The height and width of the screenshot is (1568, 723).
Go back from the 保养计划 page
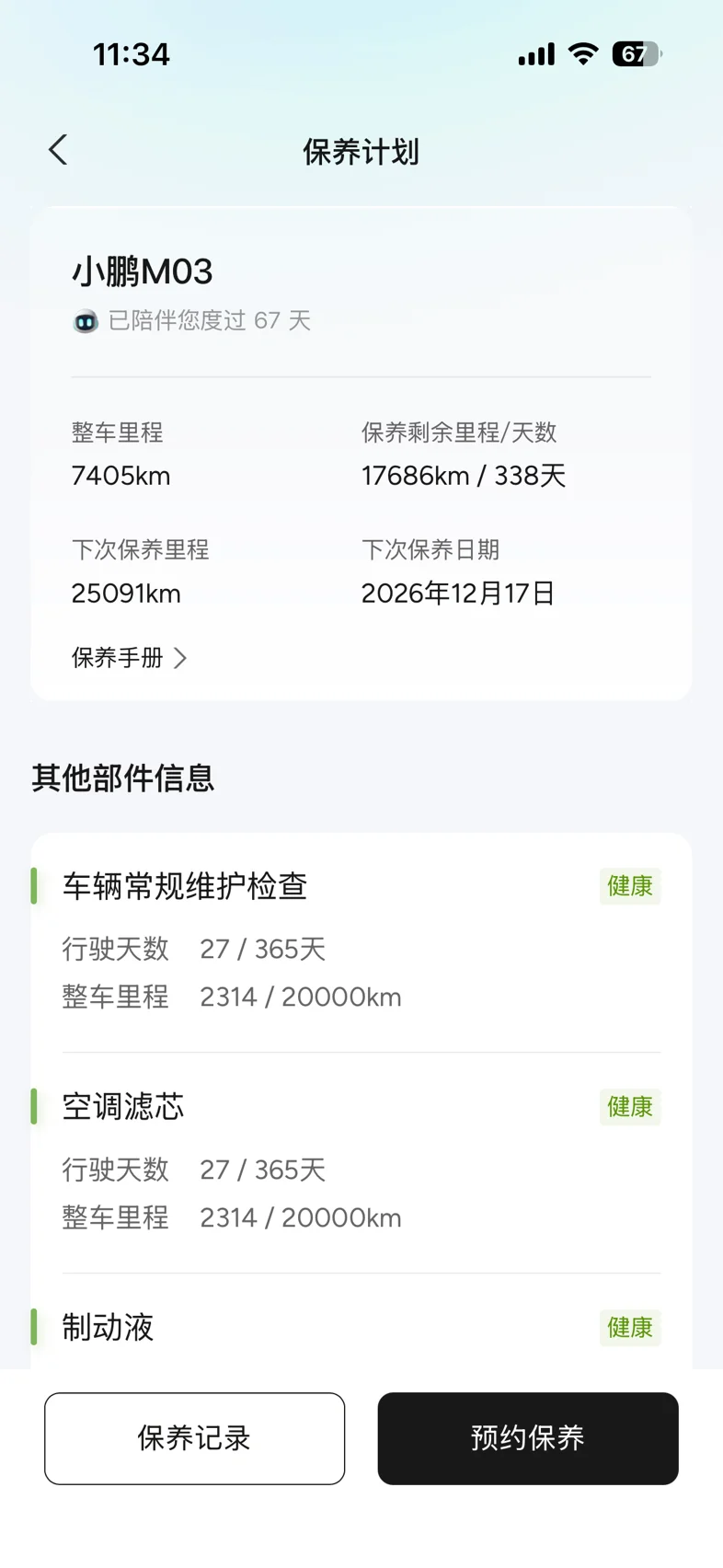pyautogui.click(x=58, y=150)
